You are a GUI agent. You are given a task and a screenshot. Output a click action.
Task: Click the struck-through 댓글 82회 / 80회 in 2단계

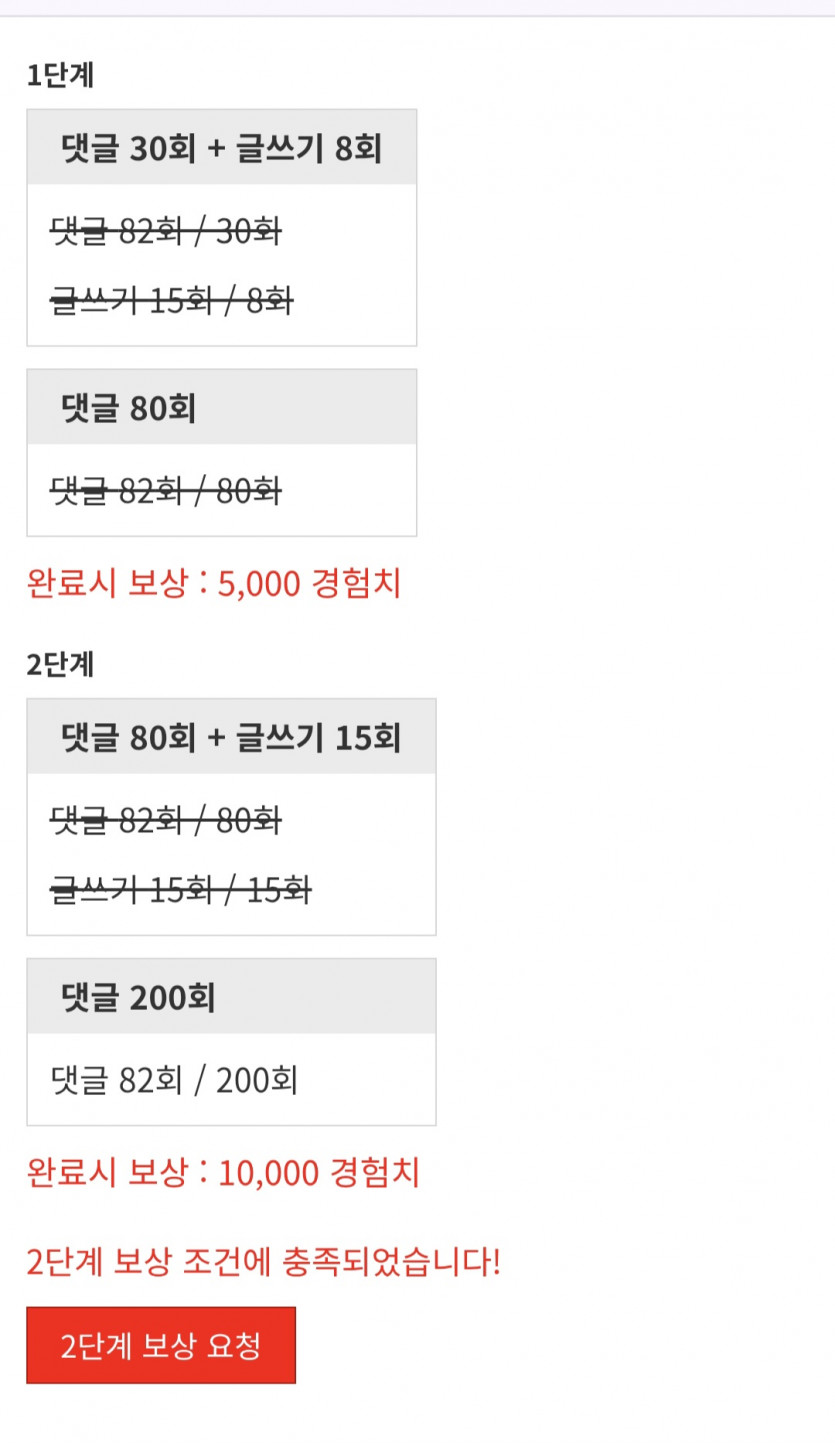click(167, 820)
